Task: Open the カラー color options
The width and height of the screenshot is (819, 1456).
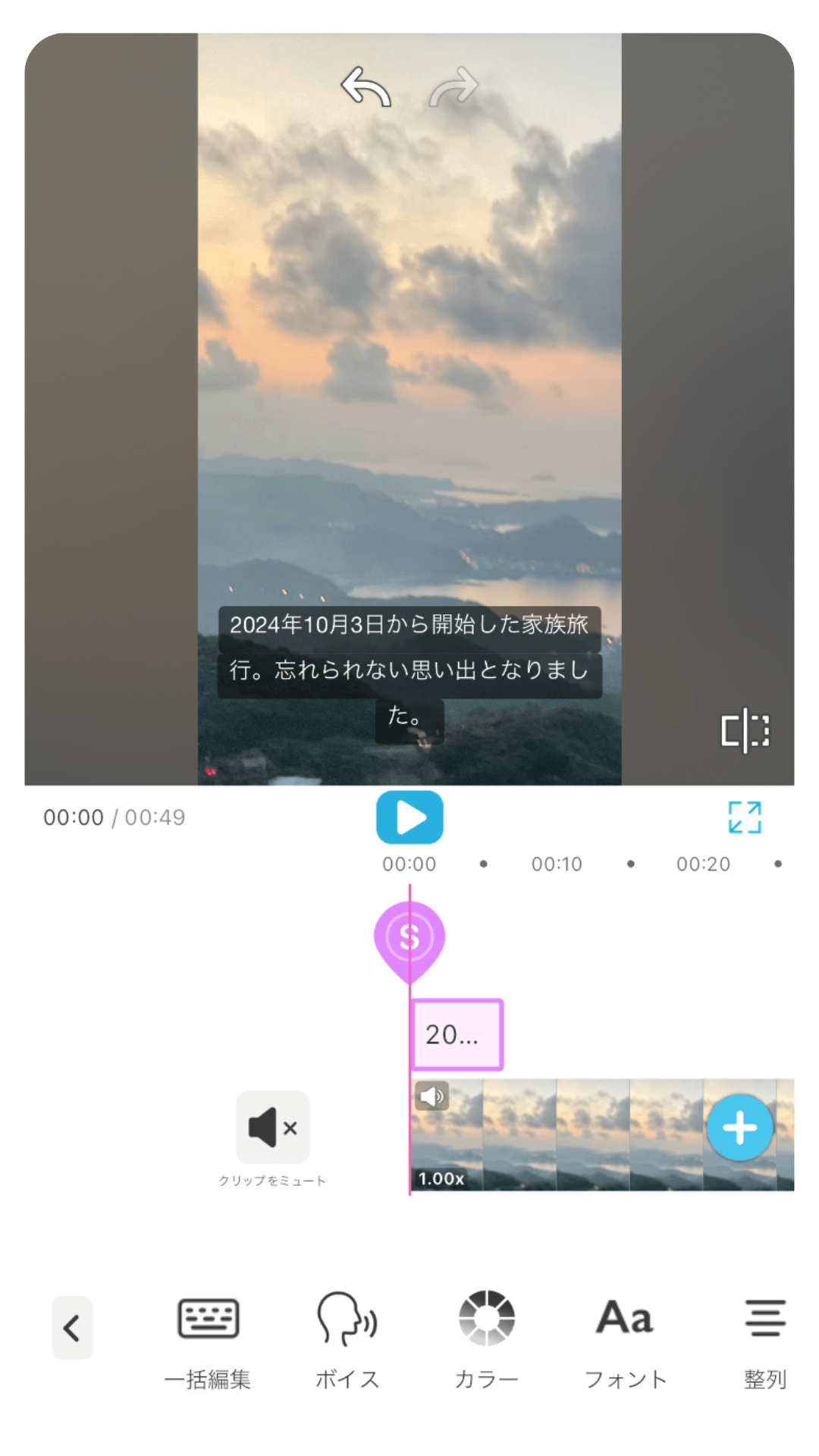Action: pyautogui.click(x=486, y=1338)
